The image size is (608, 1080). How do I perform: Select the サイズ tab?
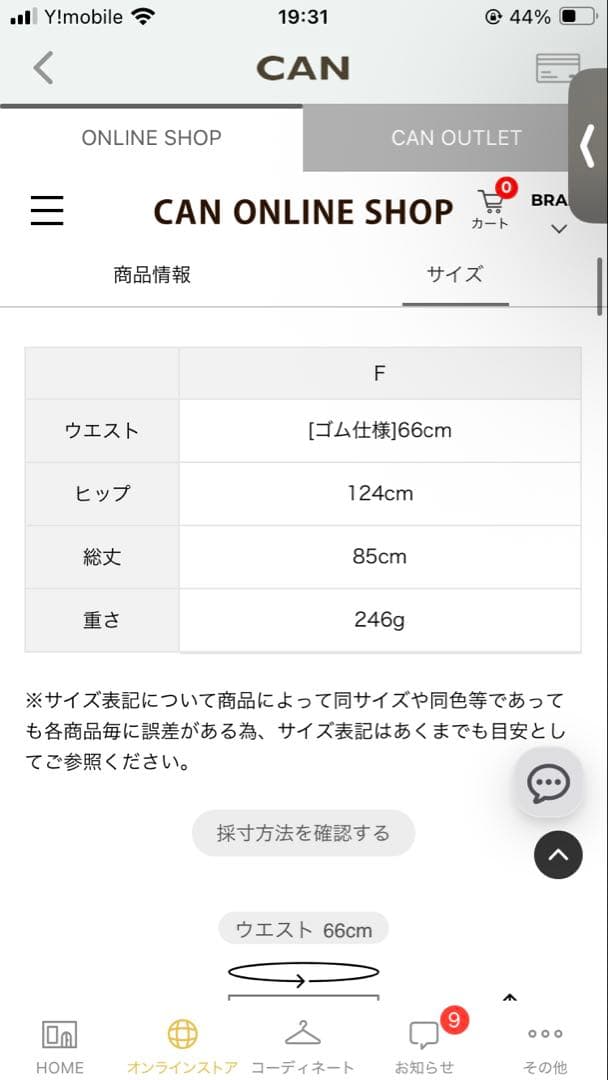click(455, 275)
